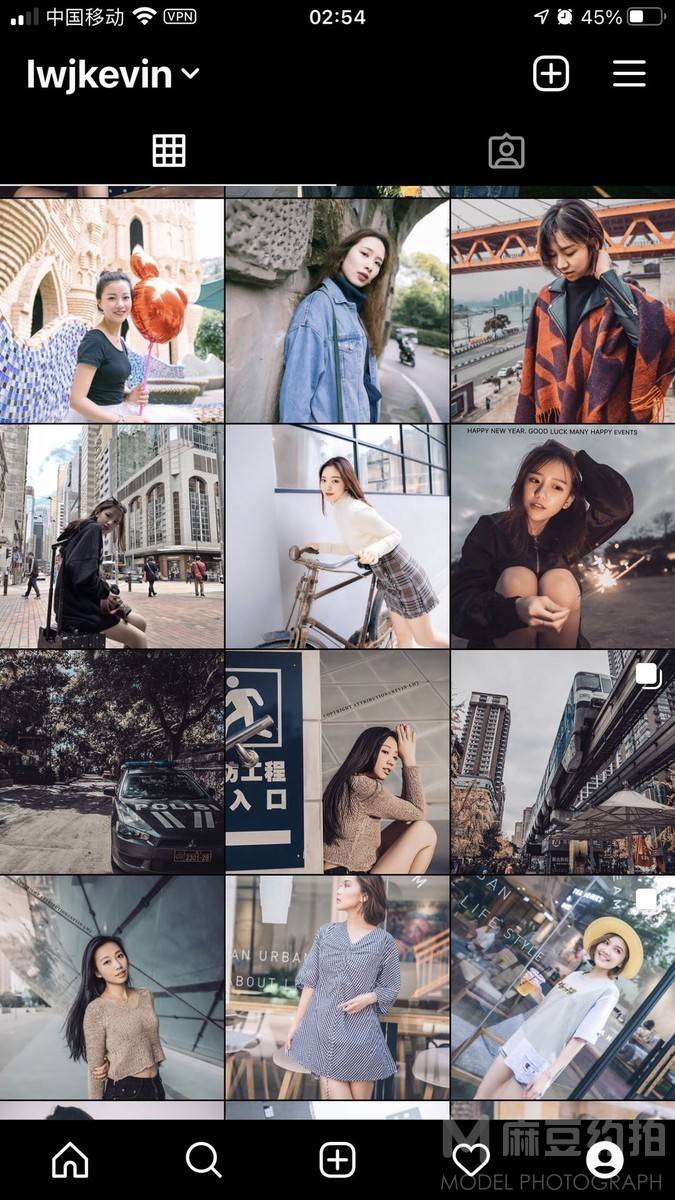This screenshot has width=675, height=1200.
Task: Open the striped dress photo post
Action: coord(337,988)
